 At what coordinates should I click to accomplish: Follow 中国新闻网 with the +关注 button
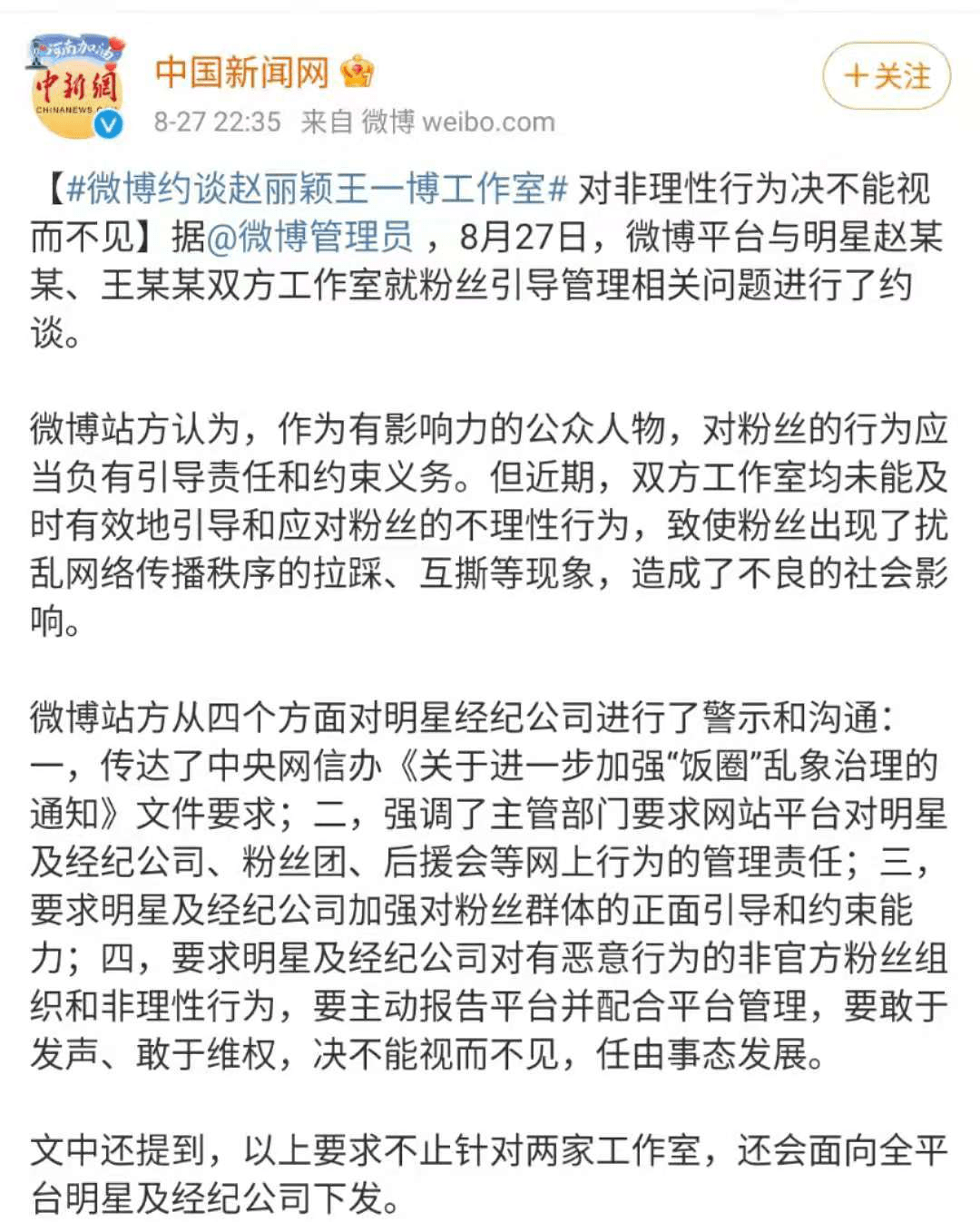pyautogui.click(x=887, y=76)
